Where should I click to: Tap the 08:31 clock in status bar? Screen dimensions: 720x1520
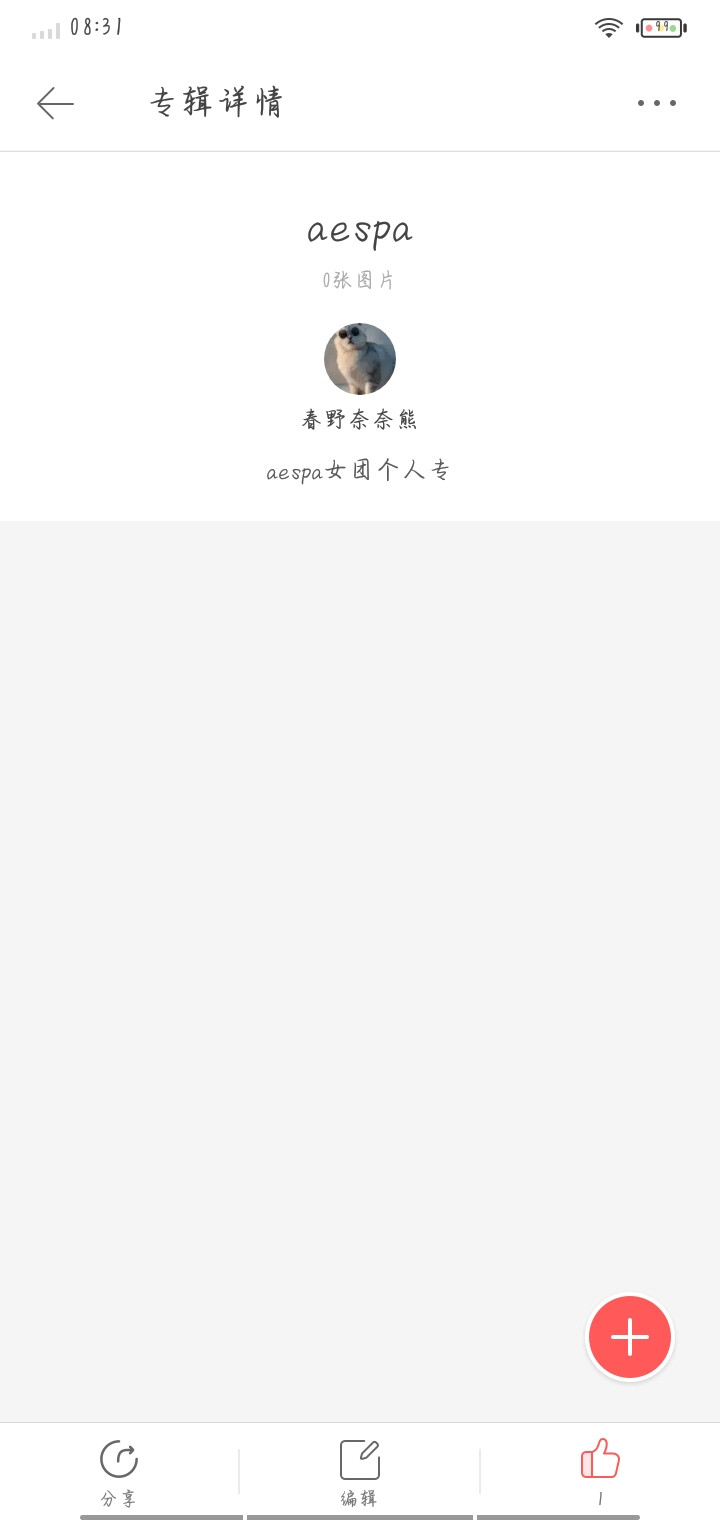pos(97,27)
